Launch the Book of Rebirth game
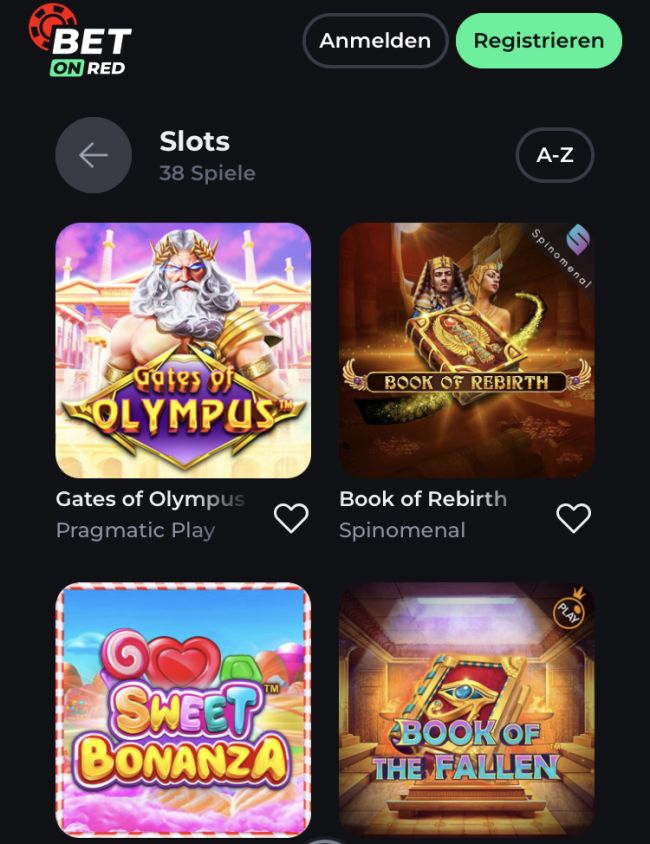Viewport: 650px width, 844px height. (x=466, y=350)
